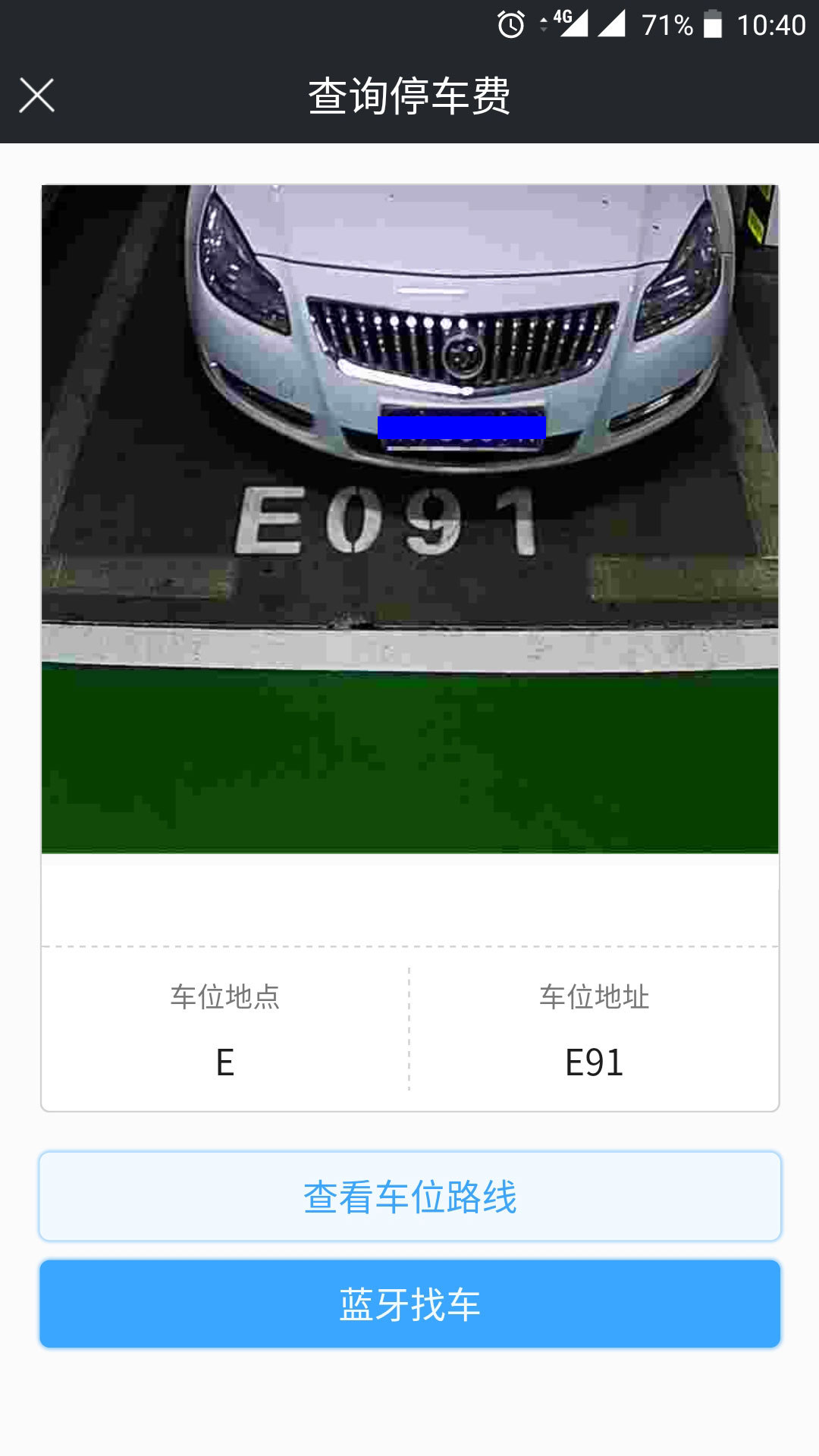The height and width of the screenshot is (1456, 819).
Task: Close the 查询停车费 page
Action: point(36,96)
